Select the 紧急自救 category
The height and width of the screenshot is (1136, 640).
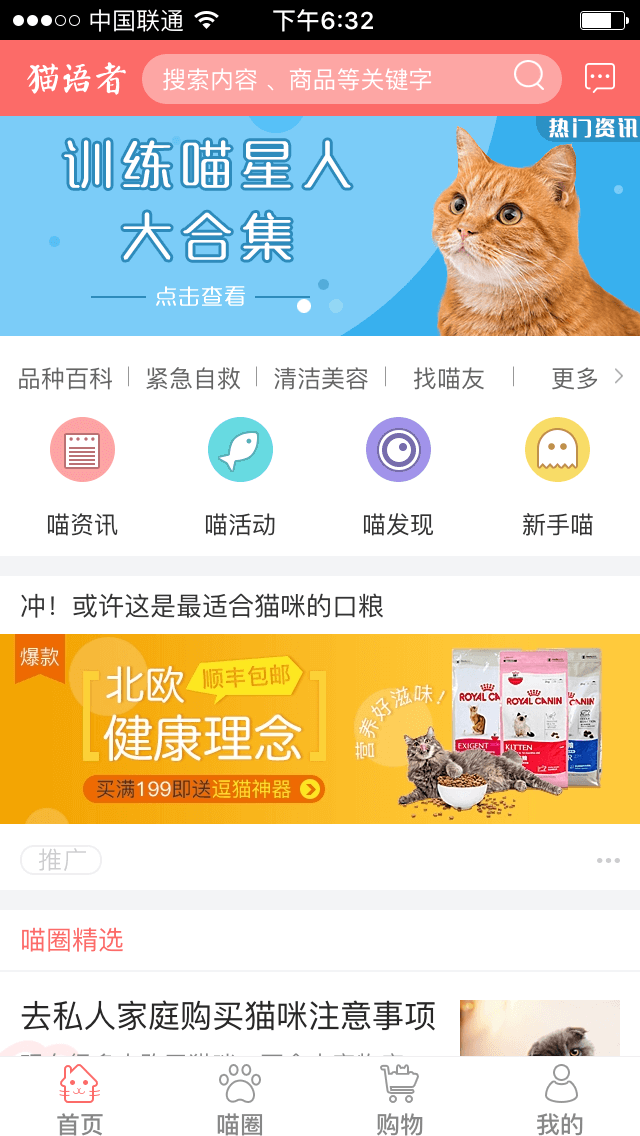[193, 378]
